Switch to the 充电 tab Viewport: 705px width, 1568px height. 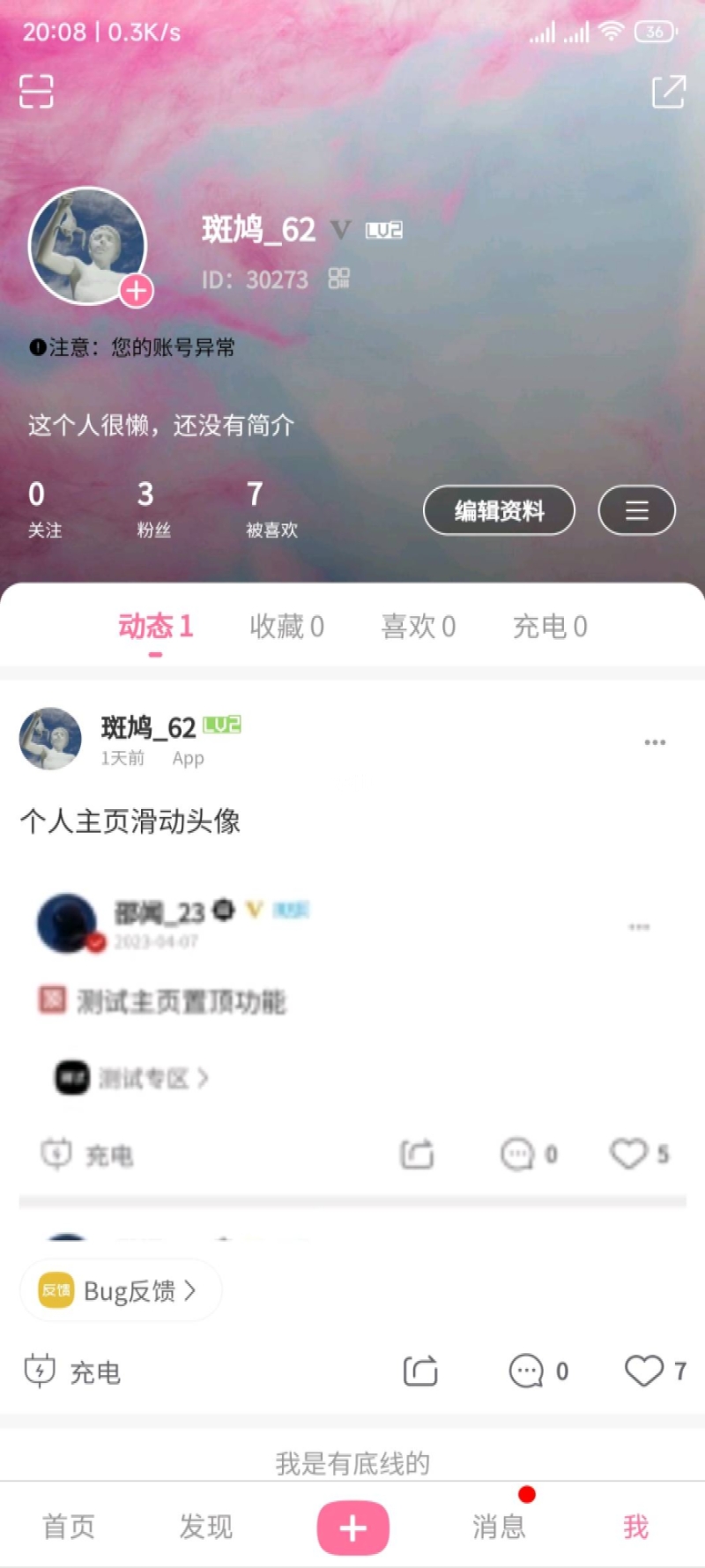550,627
